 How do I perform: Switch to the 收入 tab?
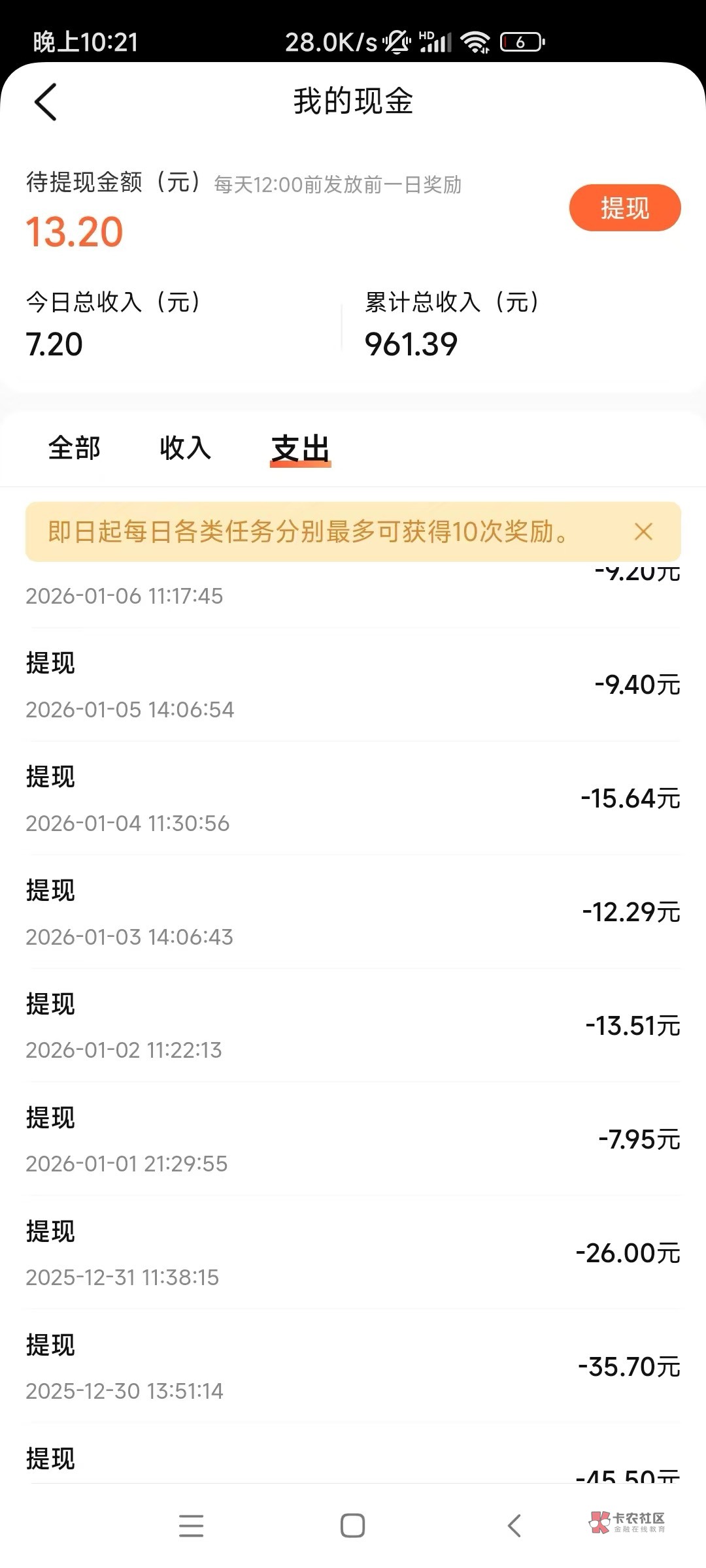click(186, 448)
